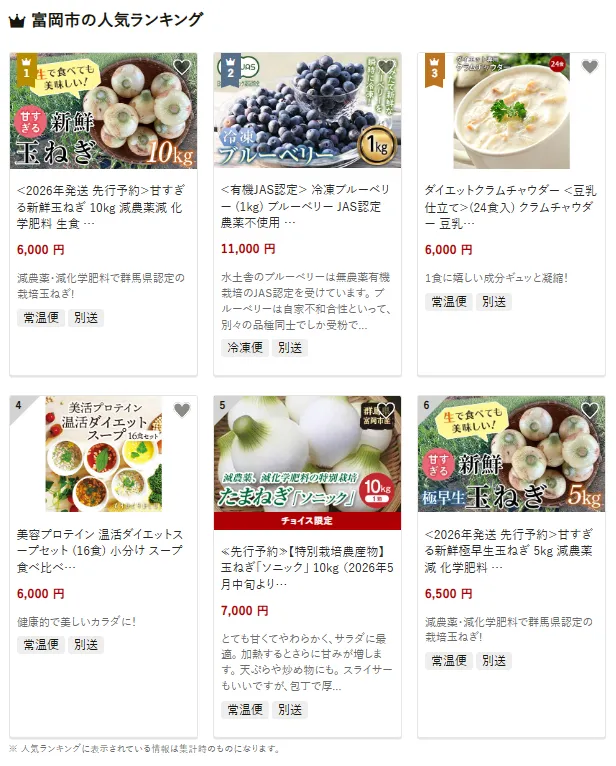The image size is (616, 766).
Task: Favorite the diet clam chowder item
Action: click(589, 67)
